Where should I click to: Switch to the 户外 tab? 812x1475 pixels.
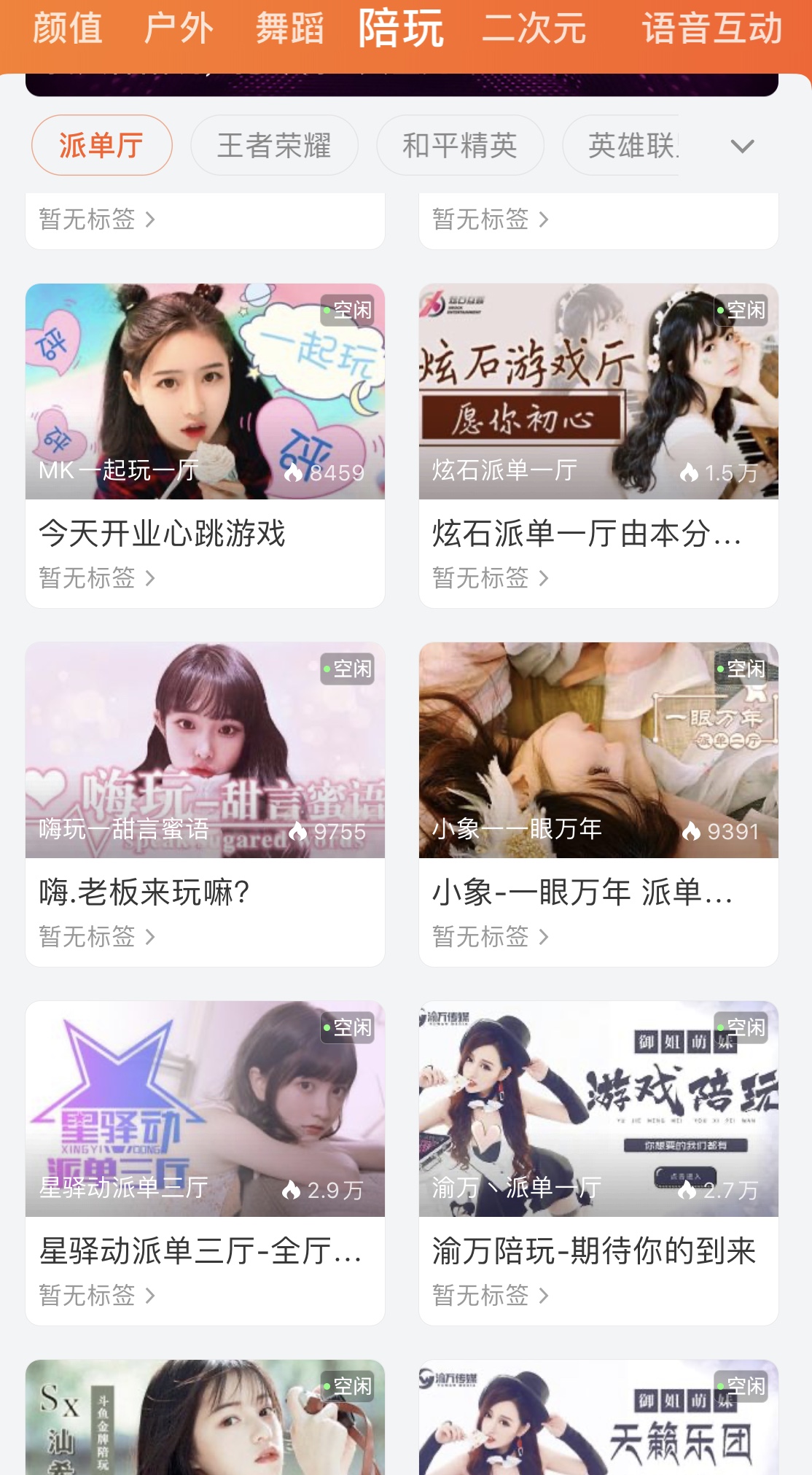coord(179,29)
